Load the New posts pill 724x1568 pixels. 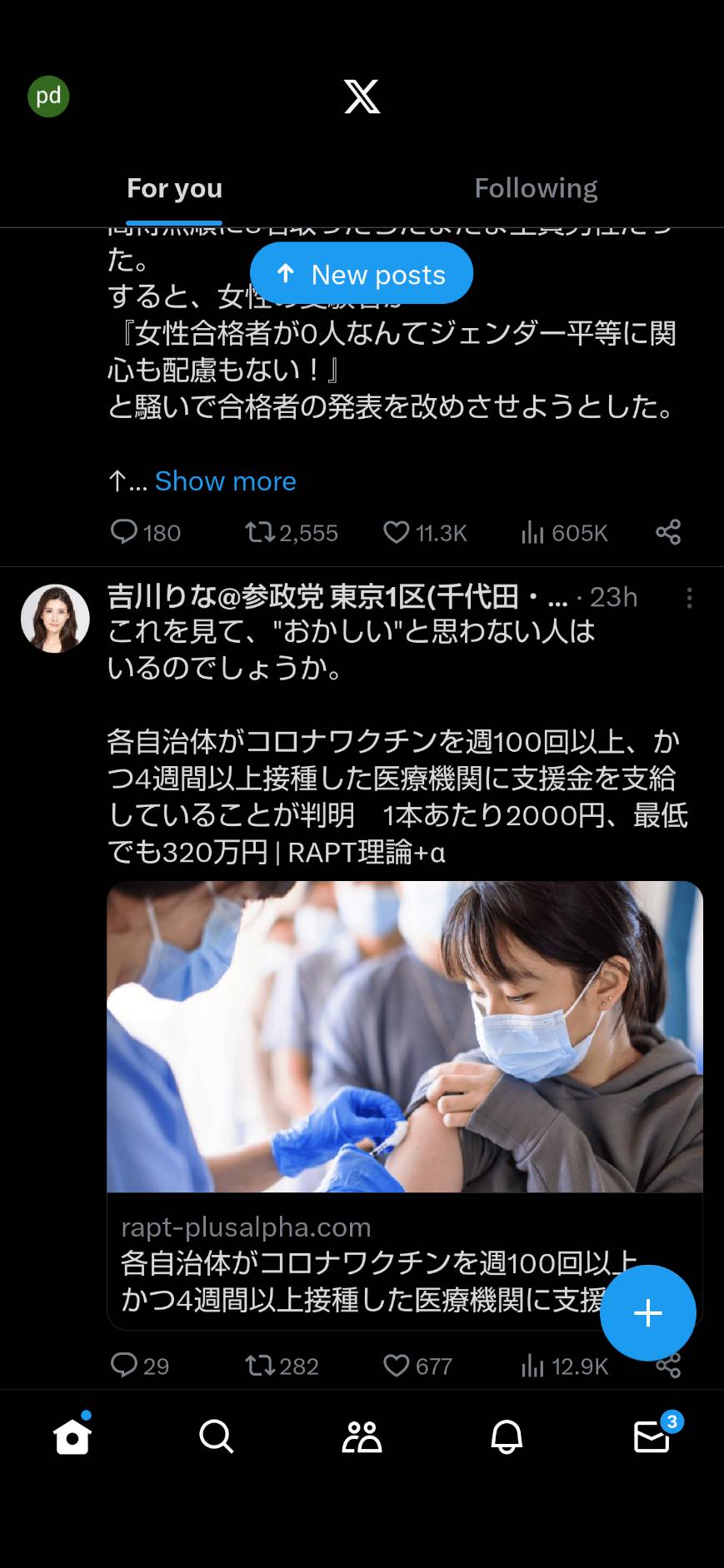[x=362, y=273]
